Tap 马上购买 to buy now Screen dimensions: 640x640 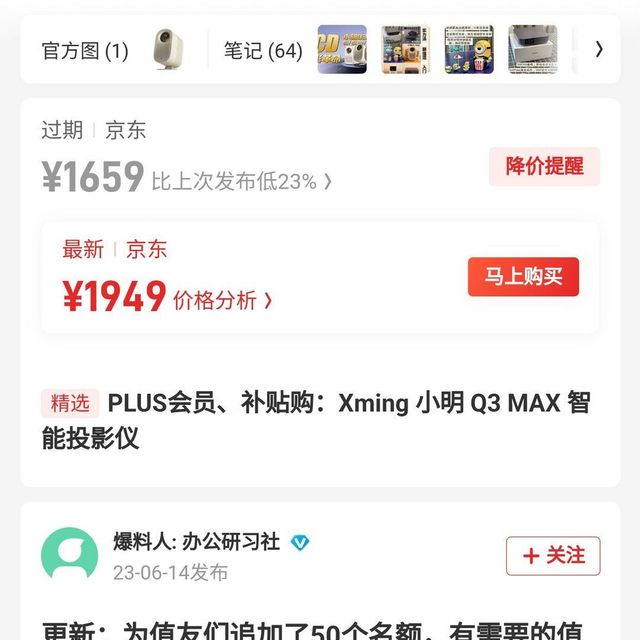[523, 277]
